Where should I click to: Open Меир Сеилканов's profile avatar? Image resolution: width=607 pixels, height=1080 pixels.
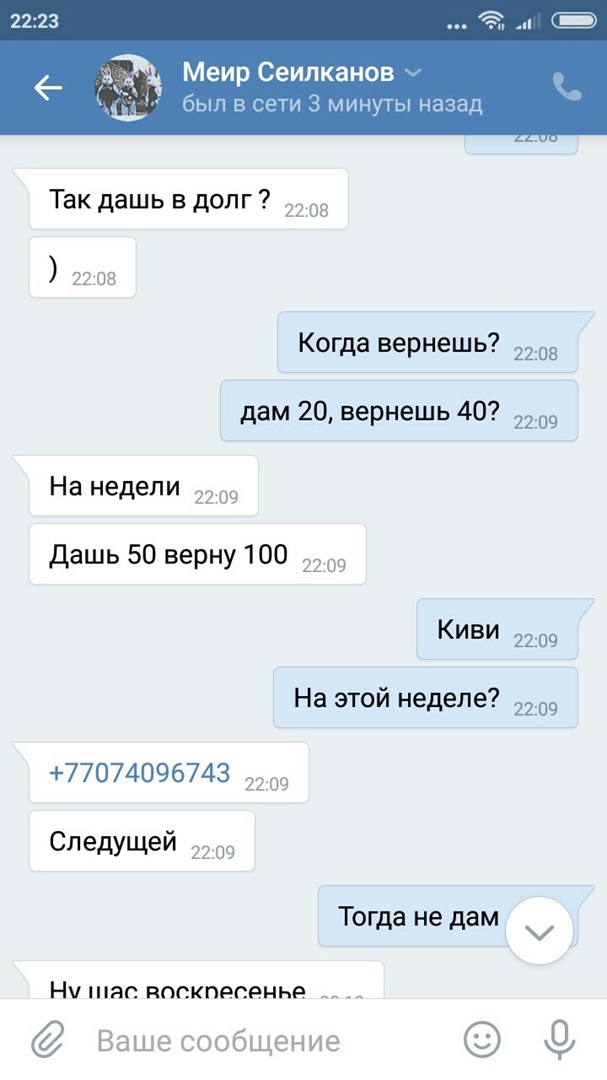(x=128, y=88)
